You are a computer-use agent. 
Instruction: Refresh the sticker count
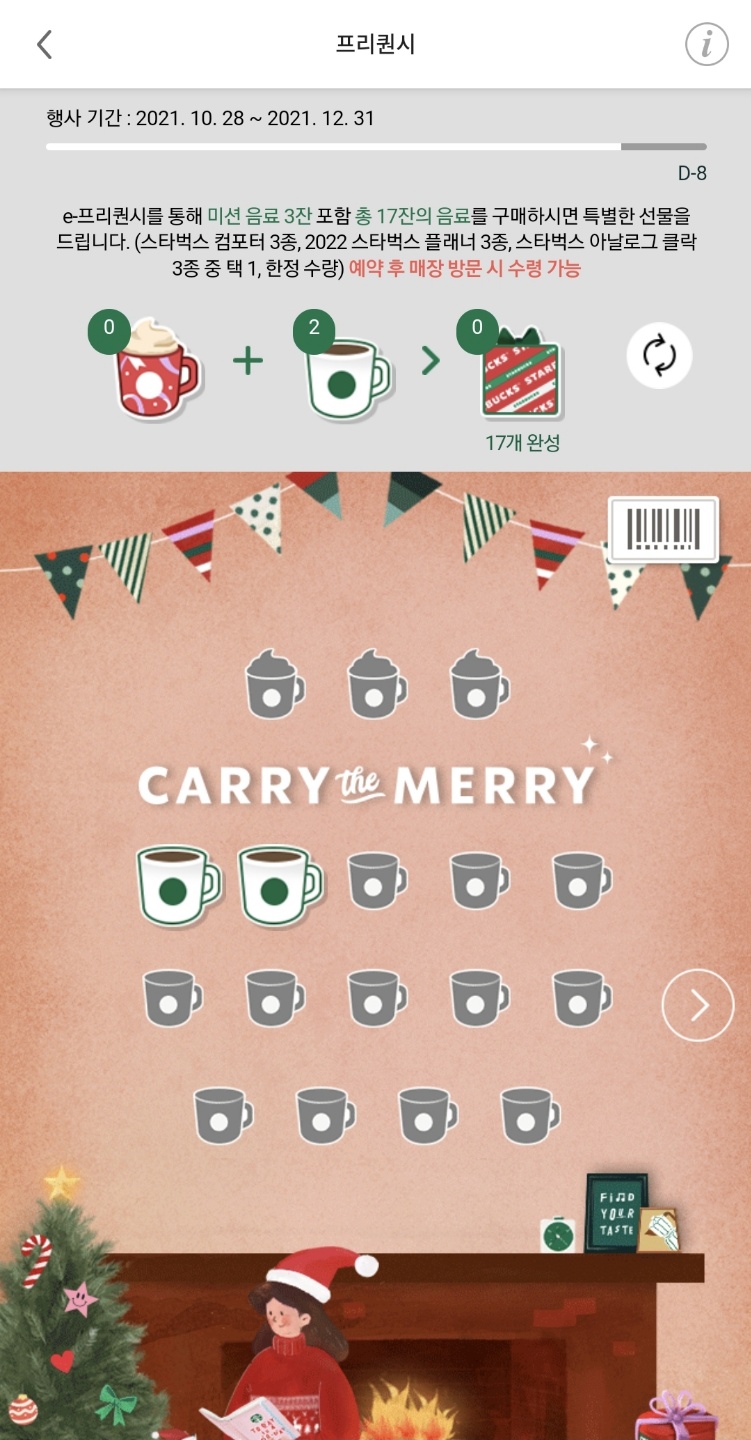(x=659, y=355)
